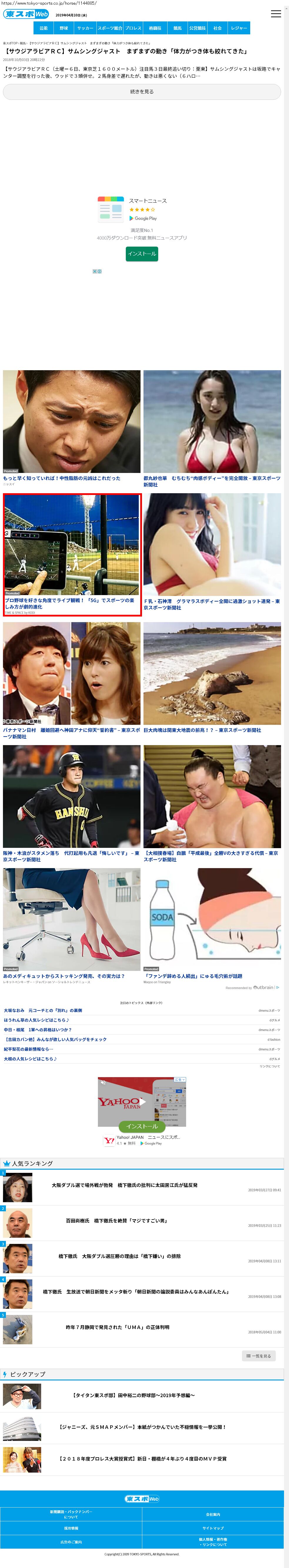The width and height of the screenshot is (289, 1568).
Task: Tap 続きを見る to read more
Action: click(x=141, y=91)
